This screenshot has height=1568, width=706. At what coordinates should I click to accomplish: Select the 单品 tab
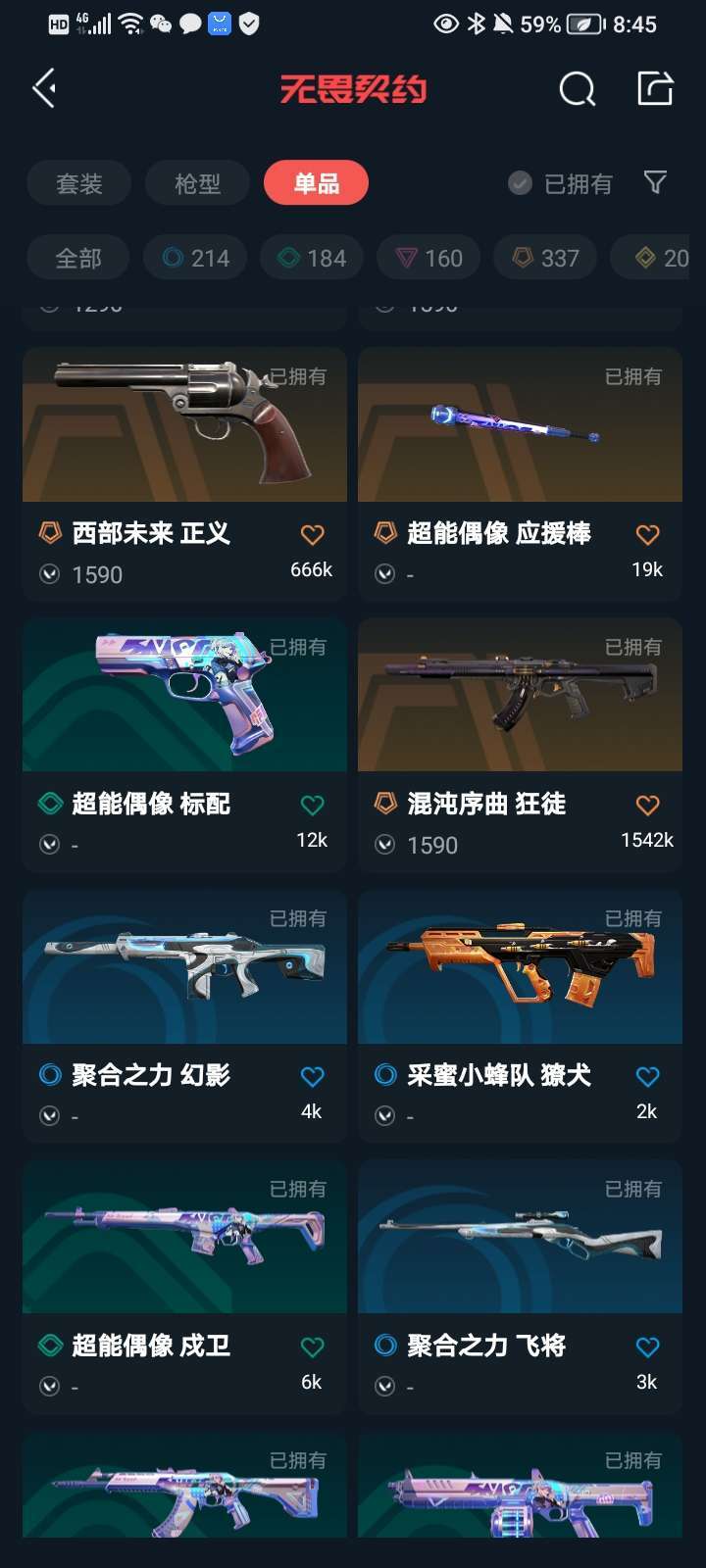click(316, 183)
